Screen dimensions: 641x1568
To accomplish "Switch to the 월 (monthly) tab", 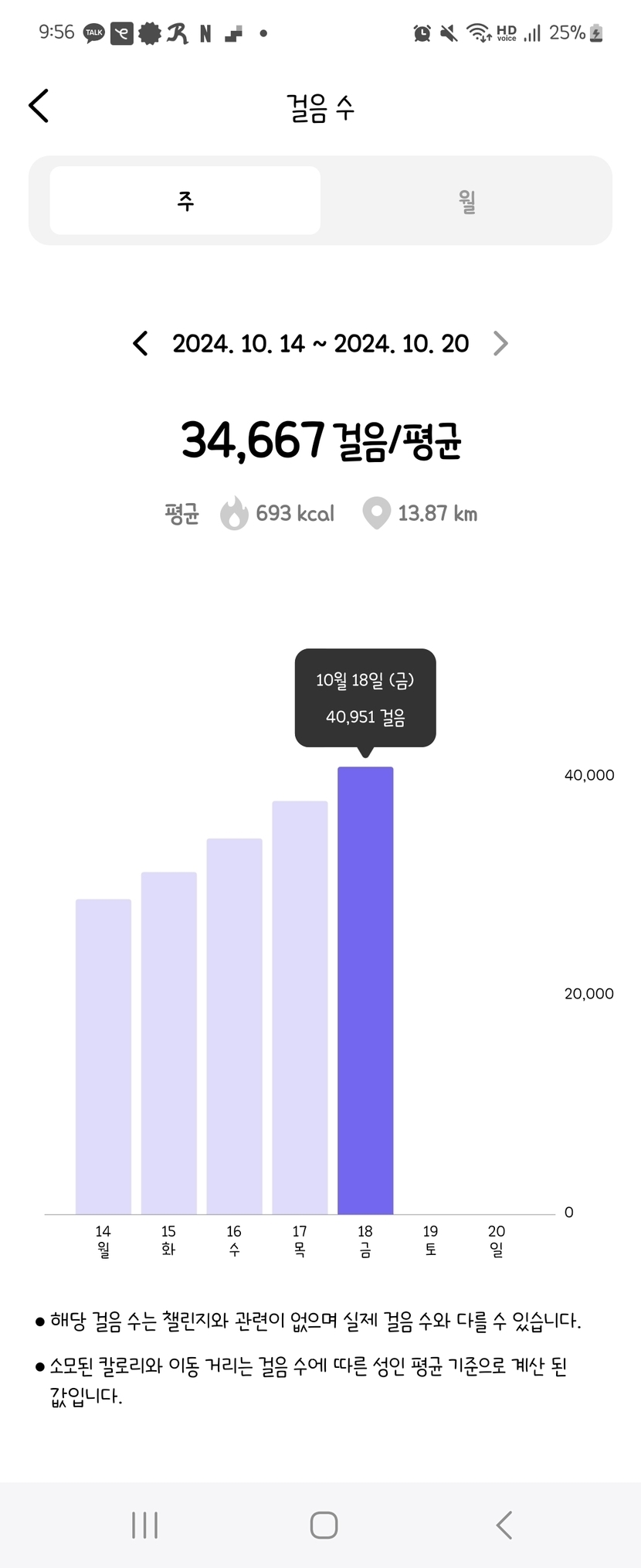I will click(466, 201).
